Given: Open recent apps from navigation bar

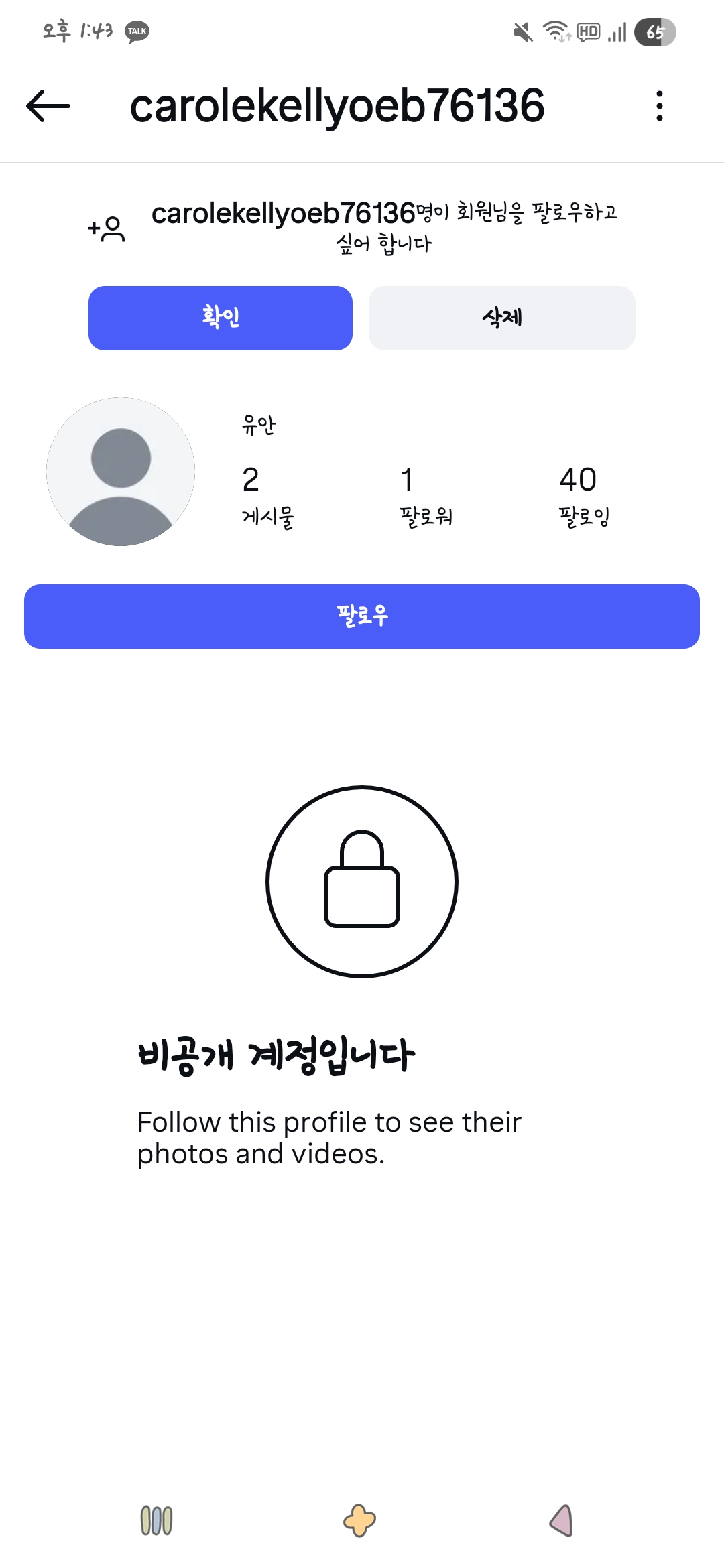Looking at the screenshot, I should coord(156,1520).
